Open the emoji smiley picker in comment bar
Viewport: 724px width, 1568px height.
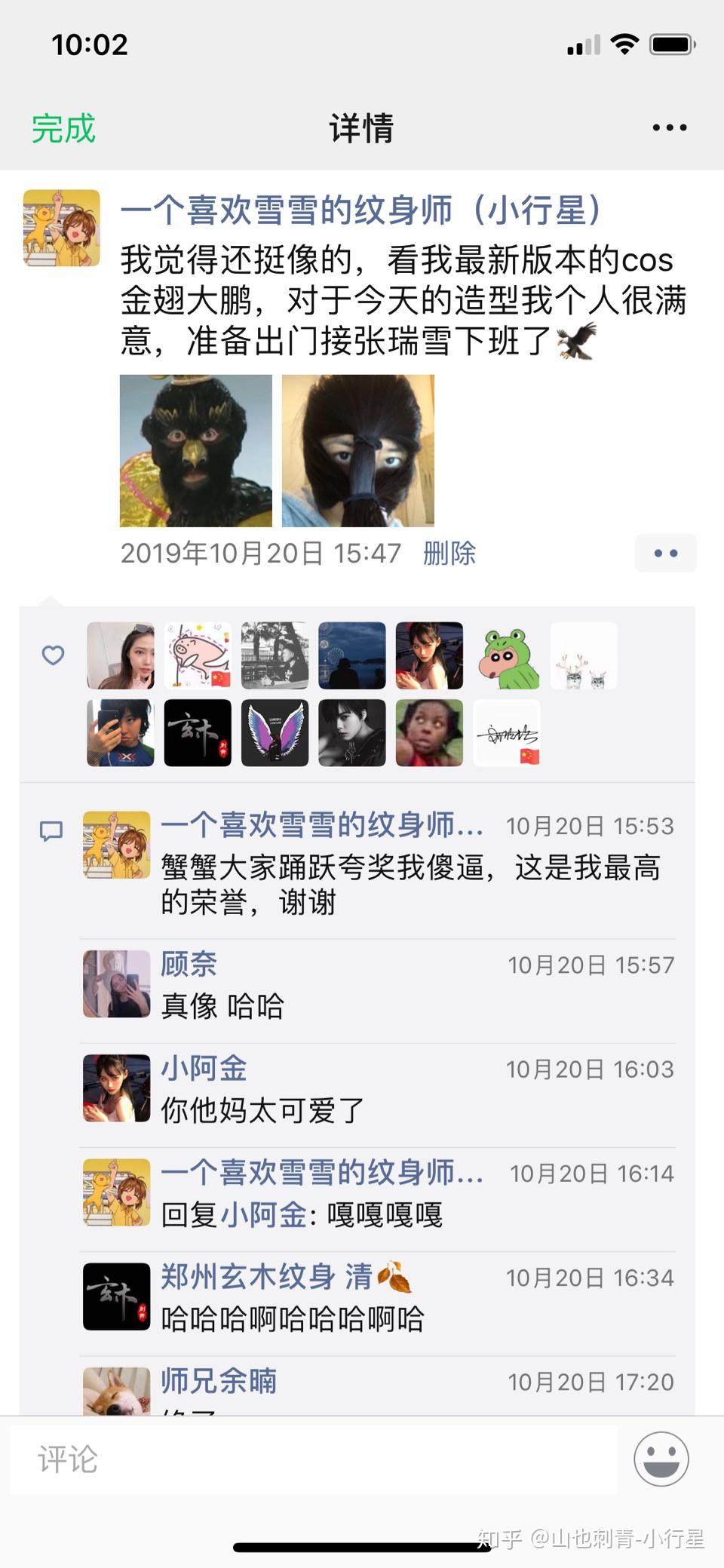[660, 1459]
